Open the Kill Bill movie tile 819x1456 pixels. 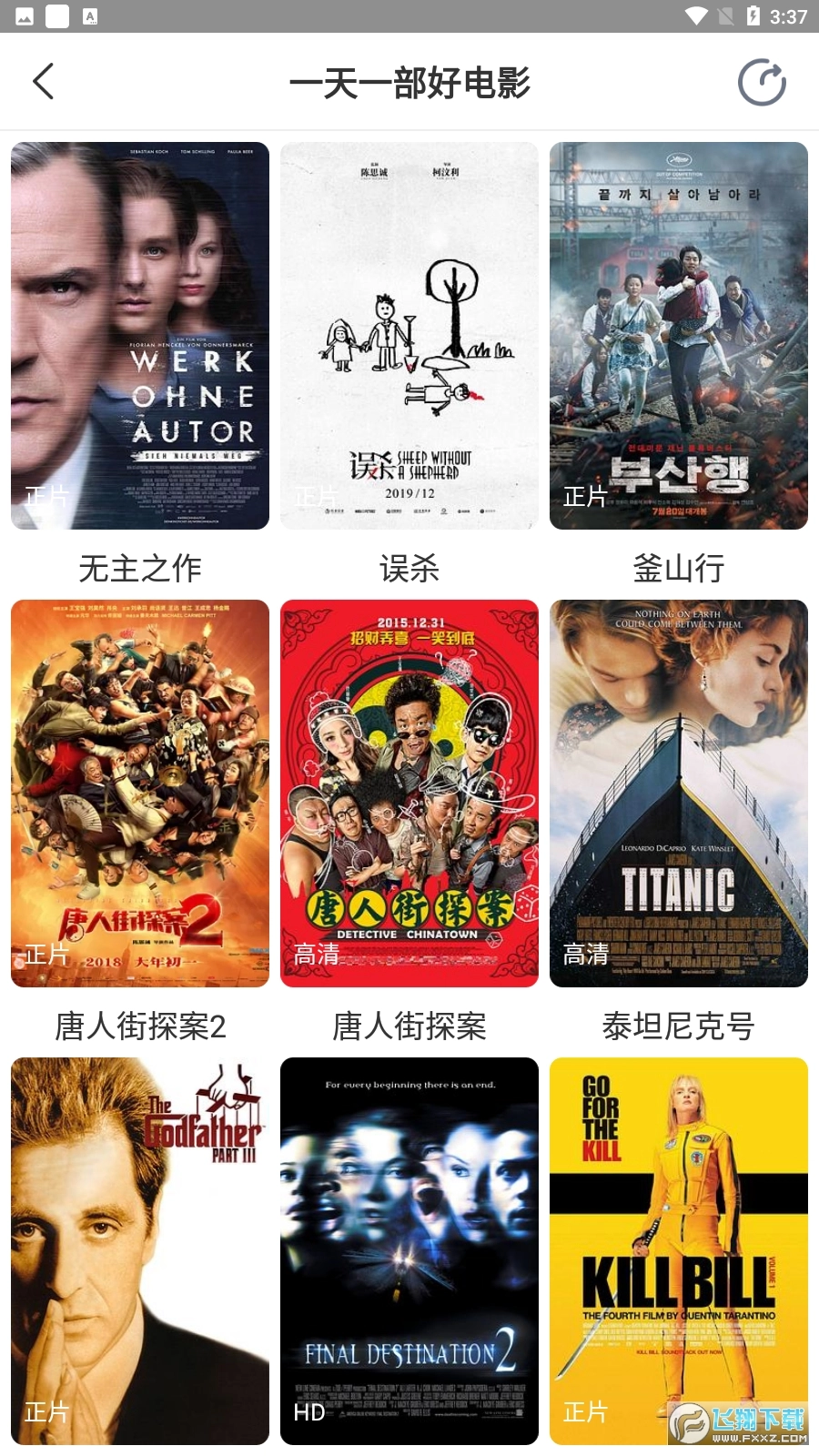click(x=679, y=1251)
